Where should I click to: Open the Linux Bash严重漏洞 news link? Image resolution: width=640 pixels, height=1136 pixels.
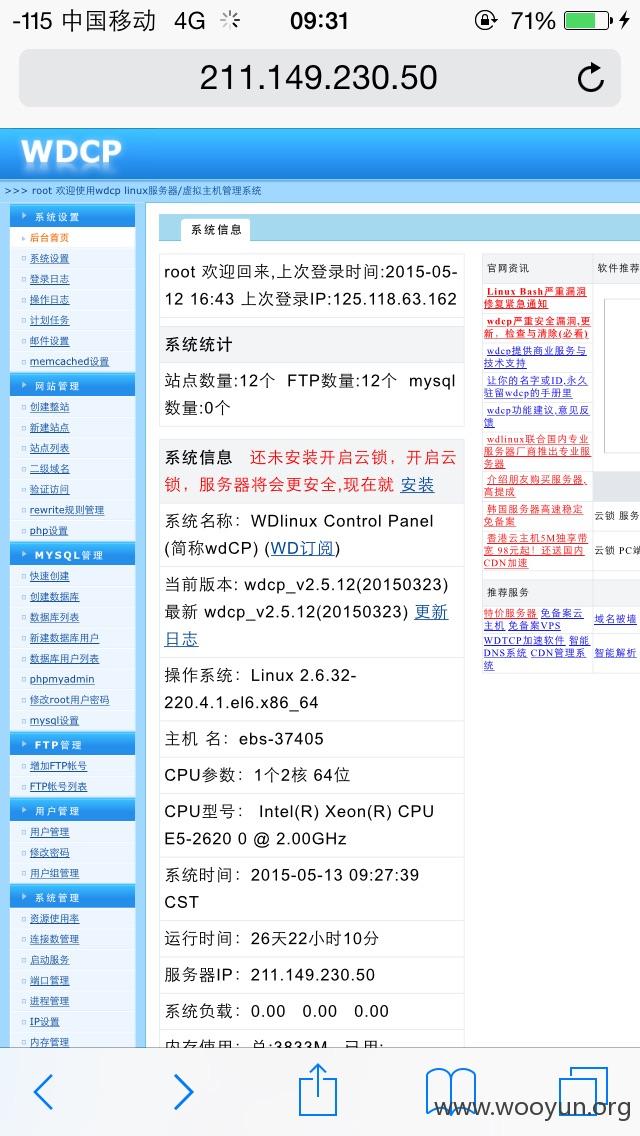[536, 297]
